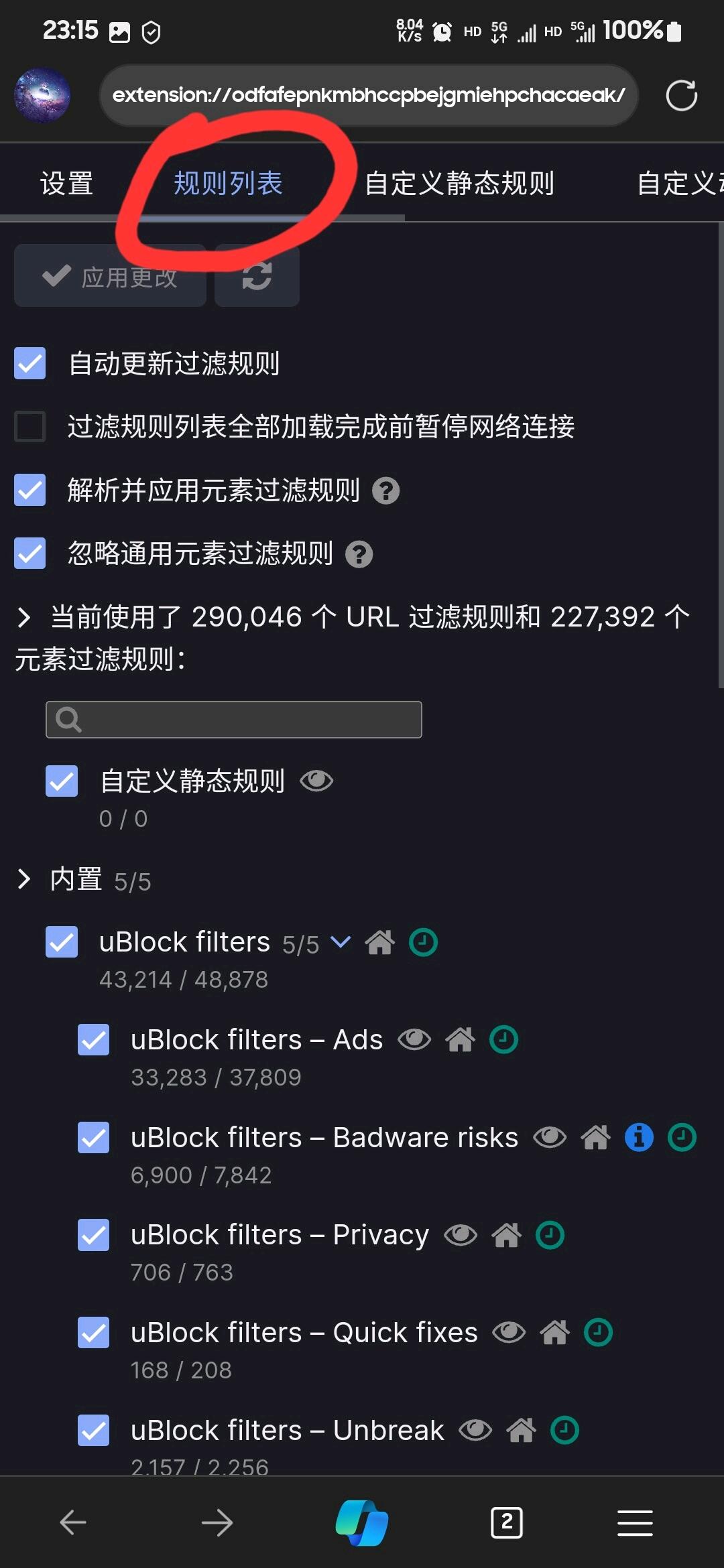Toggle 自动更新过滤规则 checkbox

tap(30, 363)
